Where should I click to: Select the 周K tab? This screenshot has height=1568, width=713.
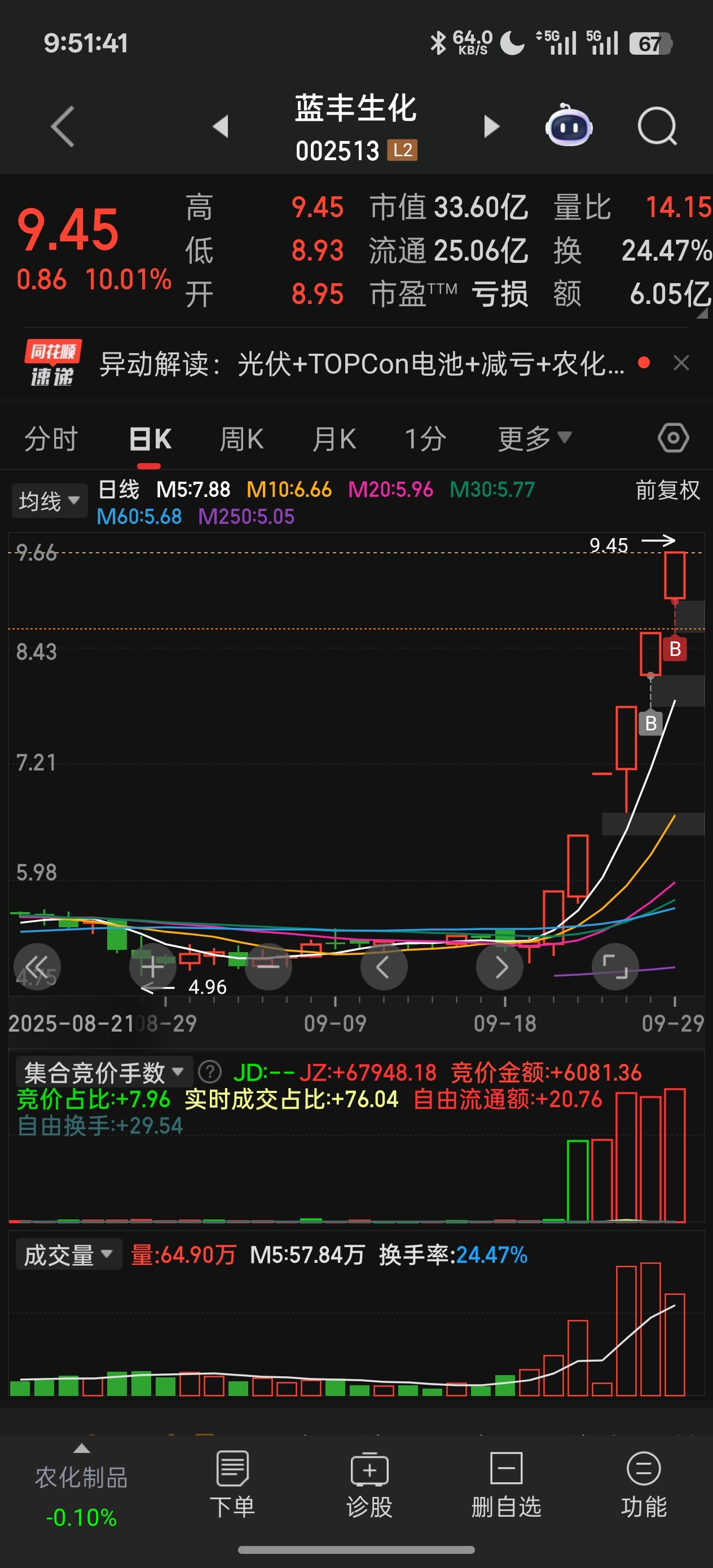tap(241, 439)
